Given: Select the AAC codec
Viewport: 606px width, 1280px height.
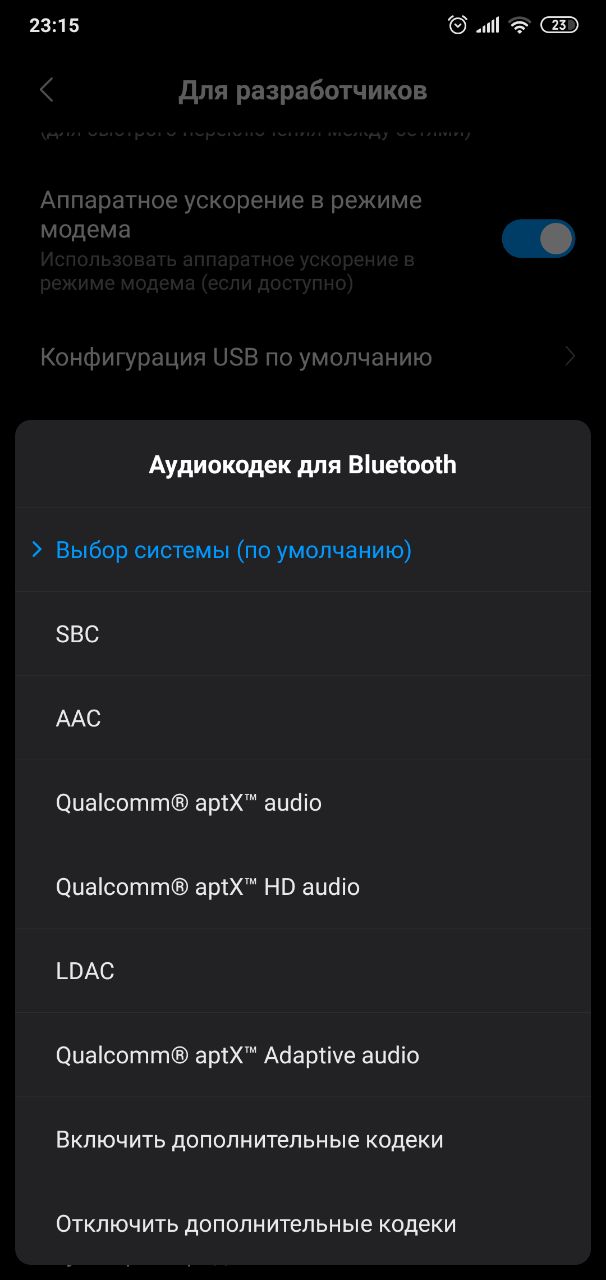Looking at the screenshot, I should click(303, 718).
